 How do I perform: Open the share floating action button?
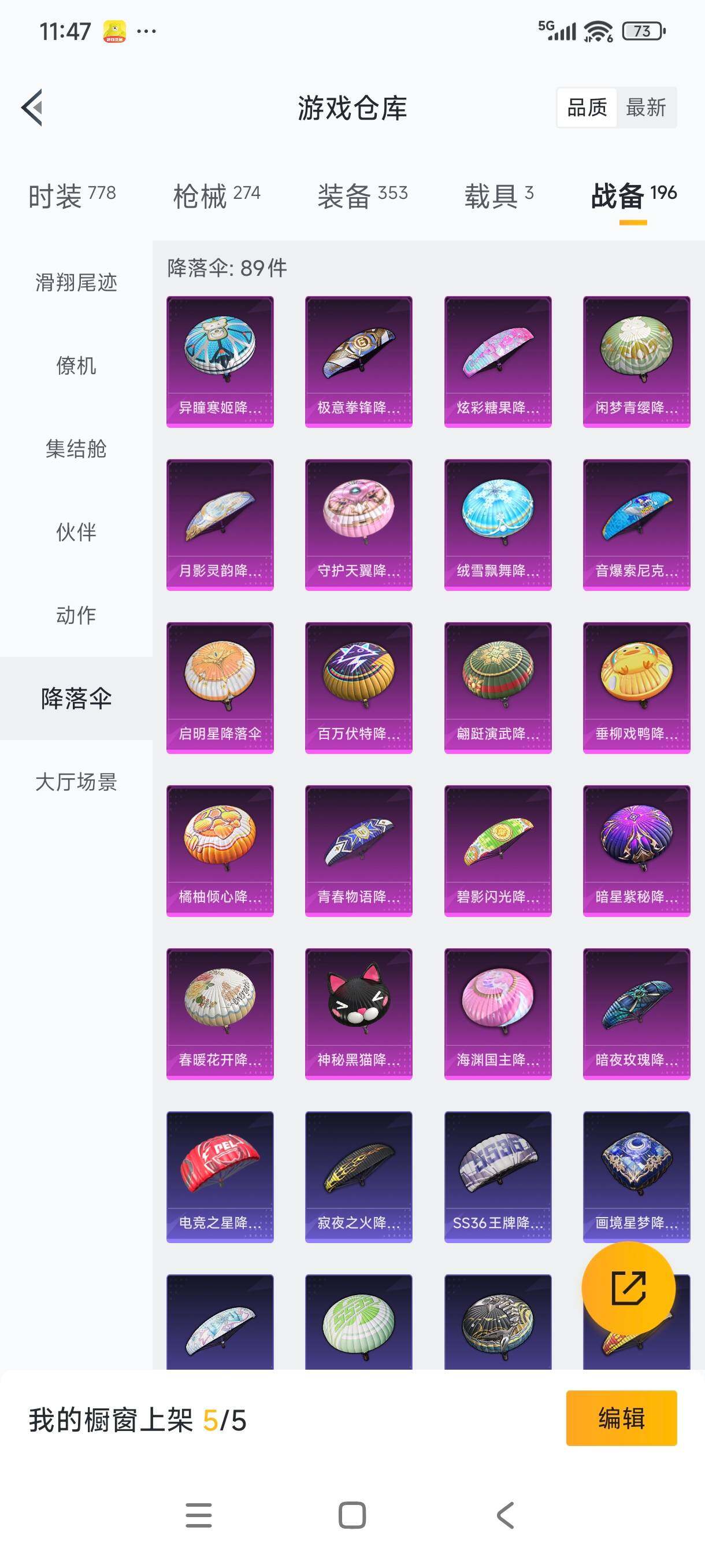(628, 1286)
